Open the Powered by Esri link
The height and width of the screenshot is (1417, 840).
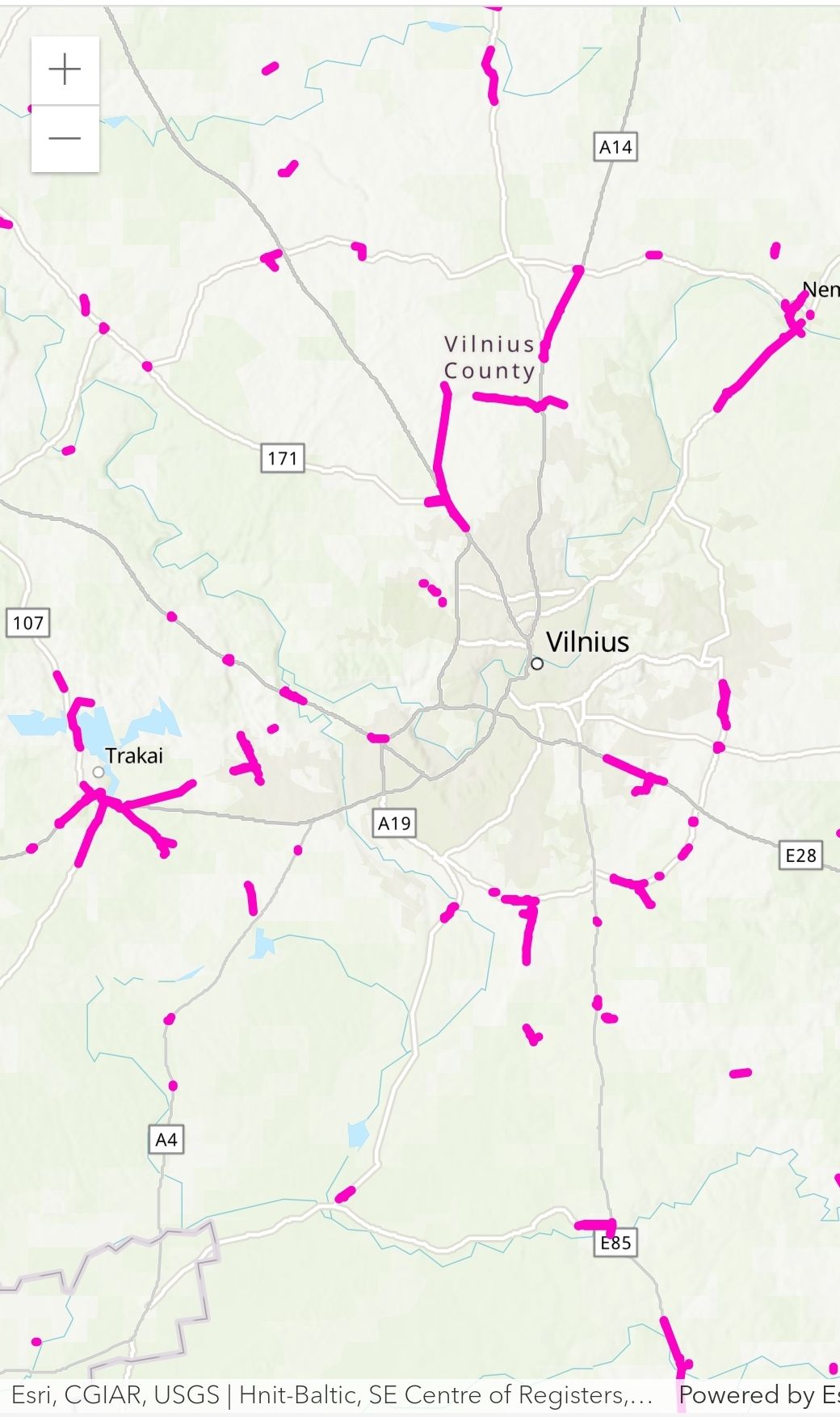pyautogui.click(x=758, y=1394)
